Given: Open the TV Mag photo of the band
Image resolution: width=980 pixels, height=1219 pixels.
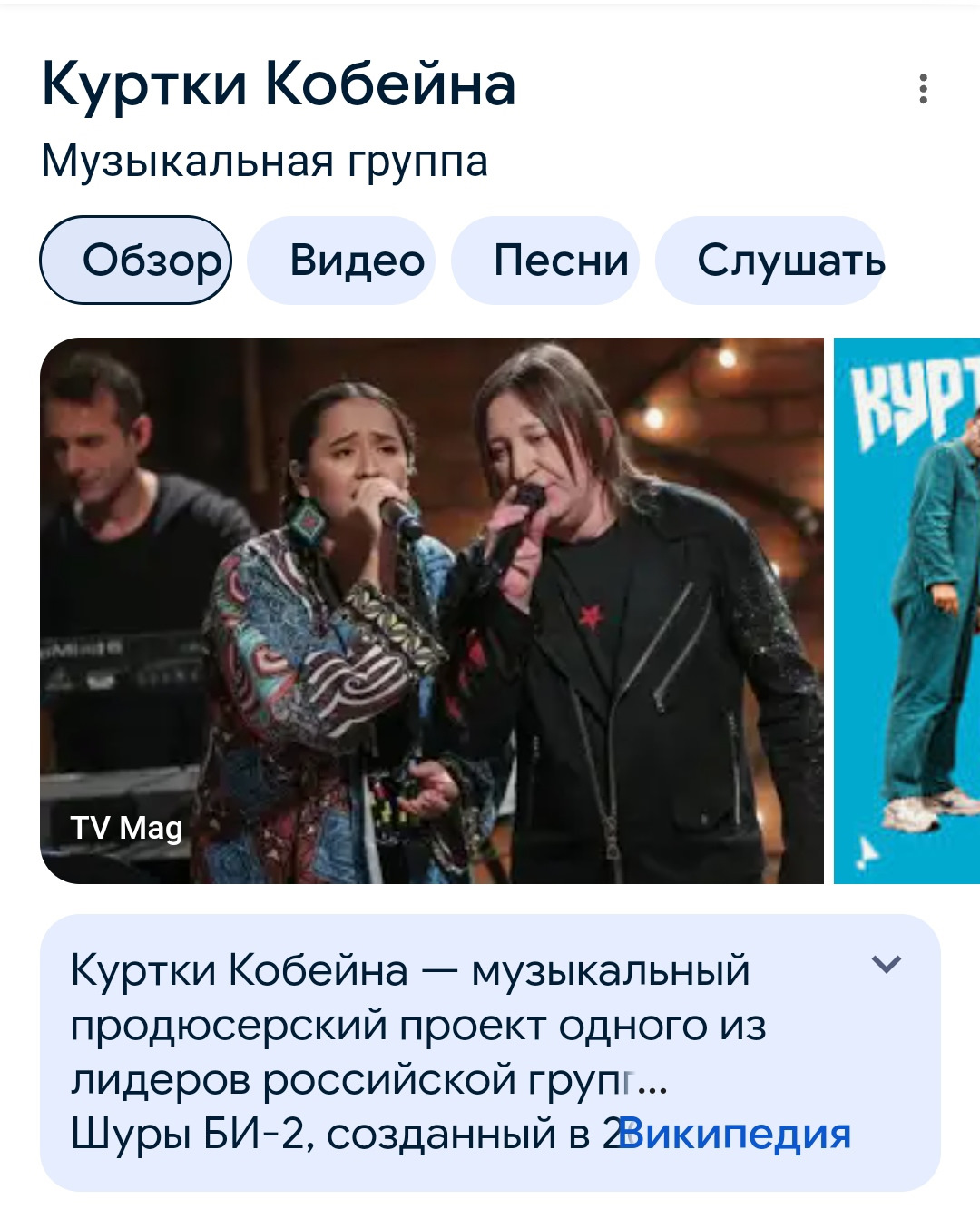Looking at the screenshot, I should (x=432, y=610).
